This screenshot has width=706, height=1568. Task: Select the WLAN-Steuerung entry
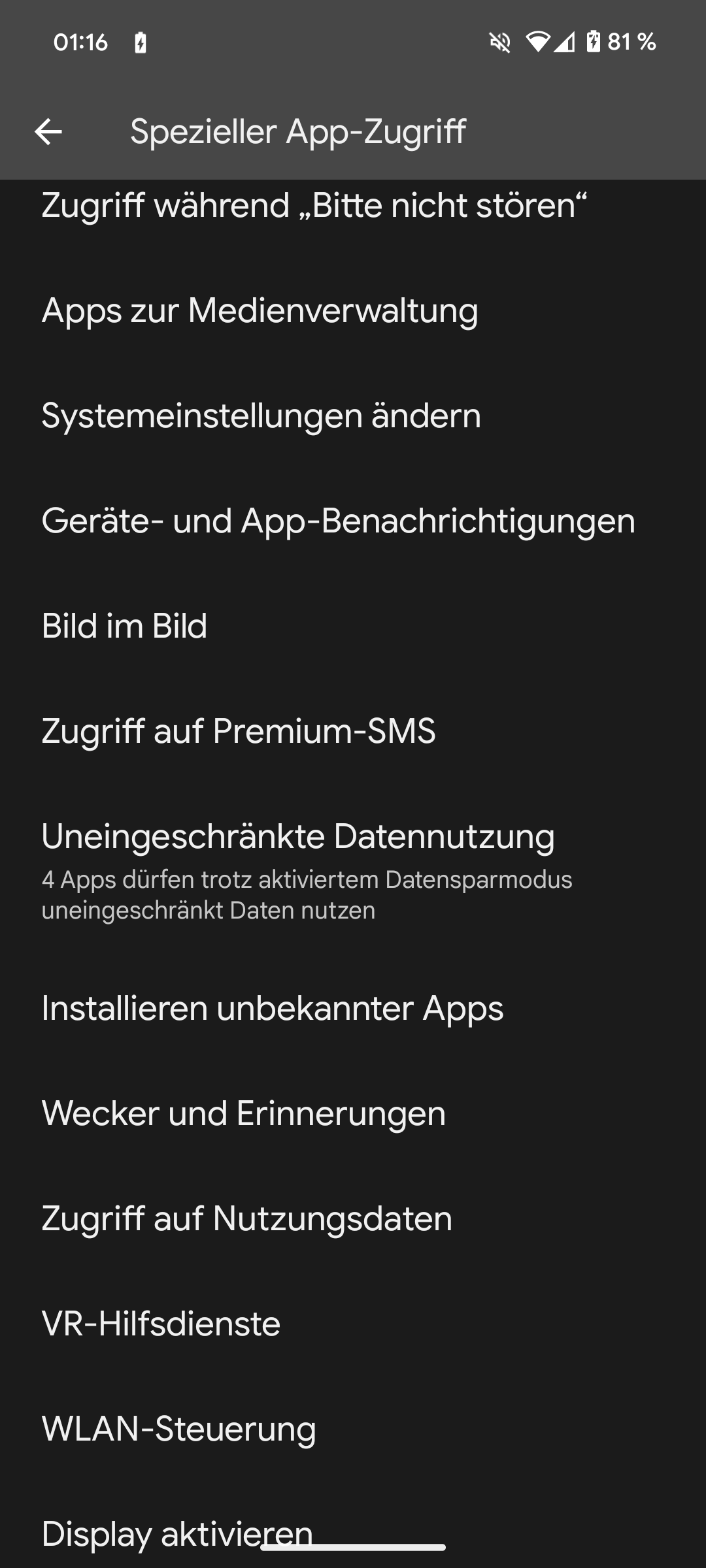[178, 1429]
